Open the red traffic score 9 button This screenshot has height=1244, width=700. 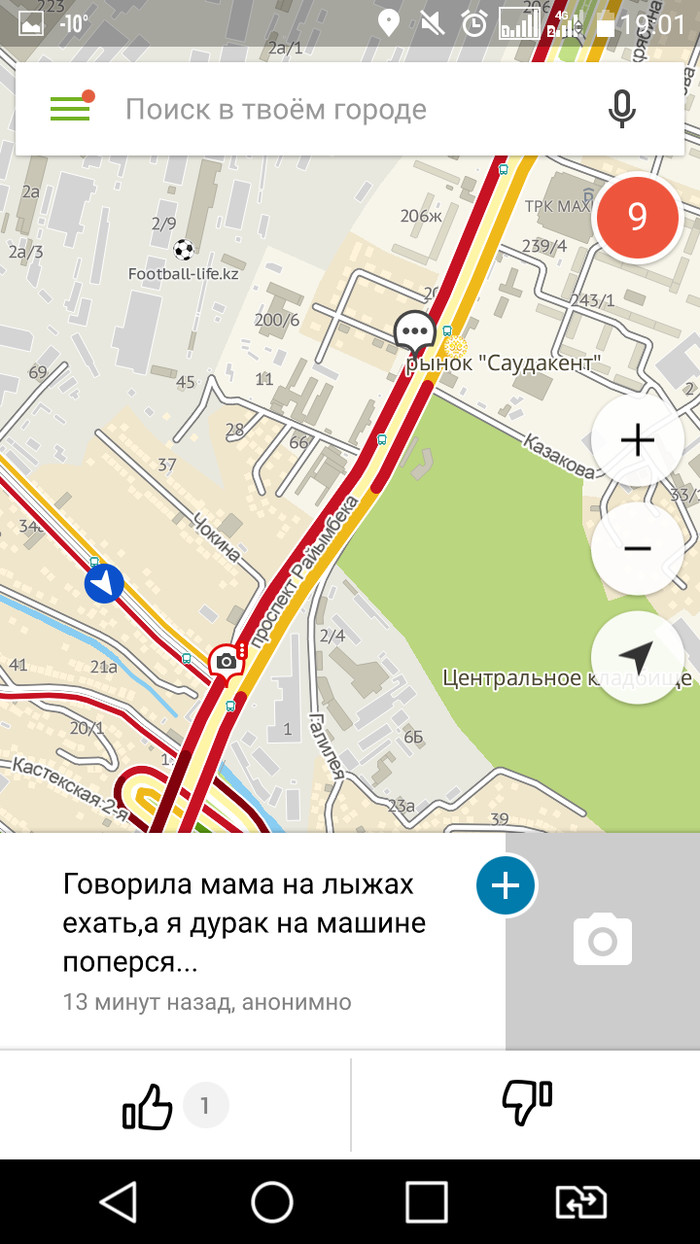637,217
